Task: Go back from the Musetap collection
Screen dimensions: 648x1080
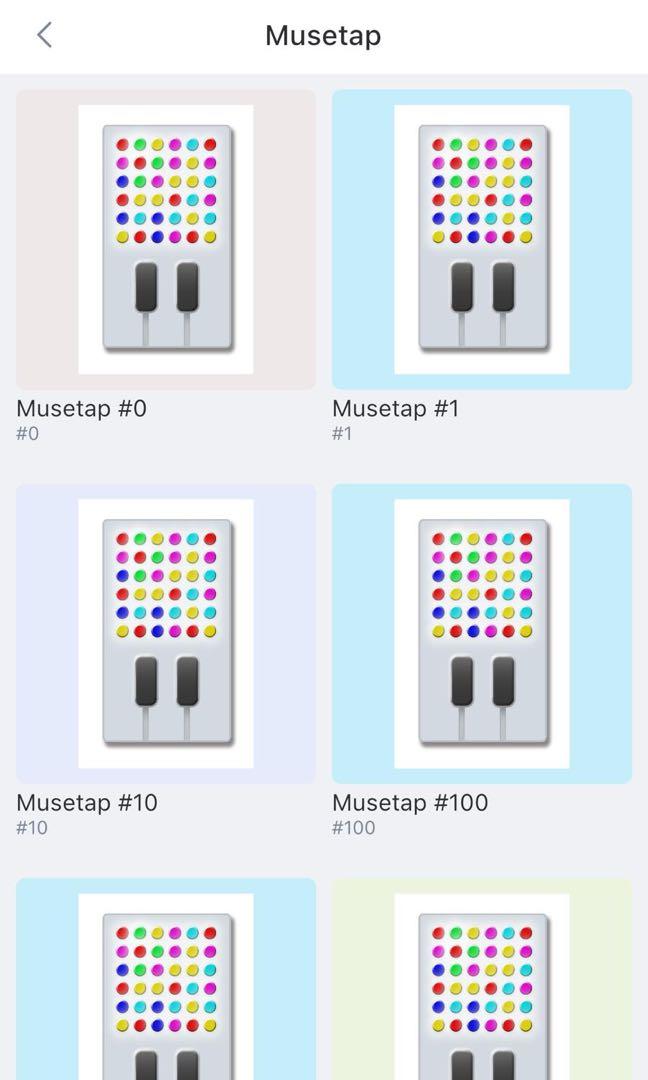Action: click(44, 36)
